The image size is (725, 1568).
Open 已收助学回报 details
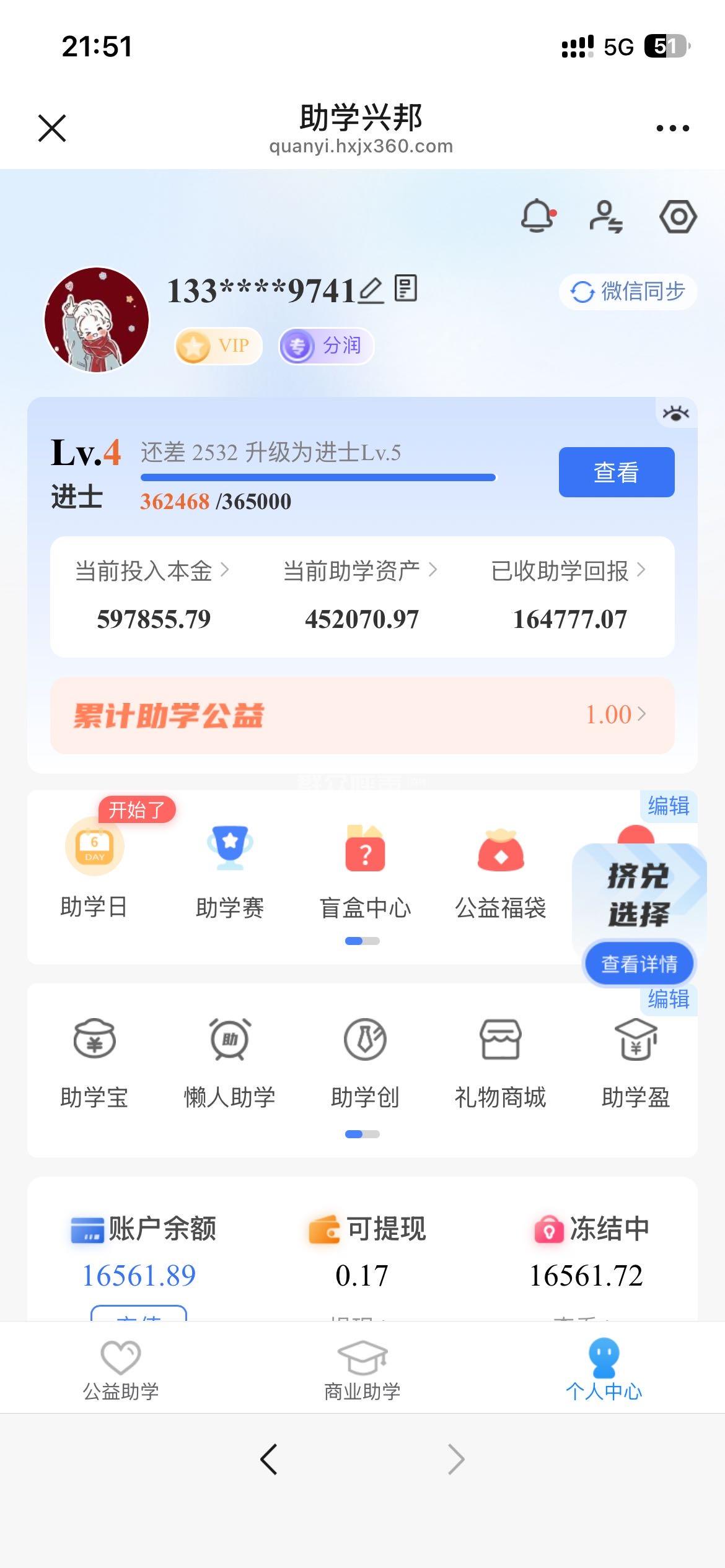pos(568,571)
